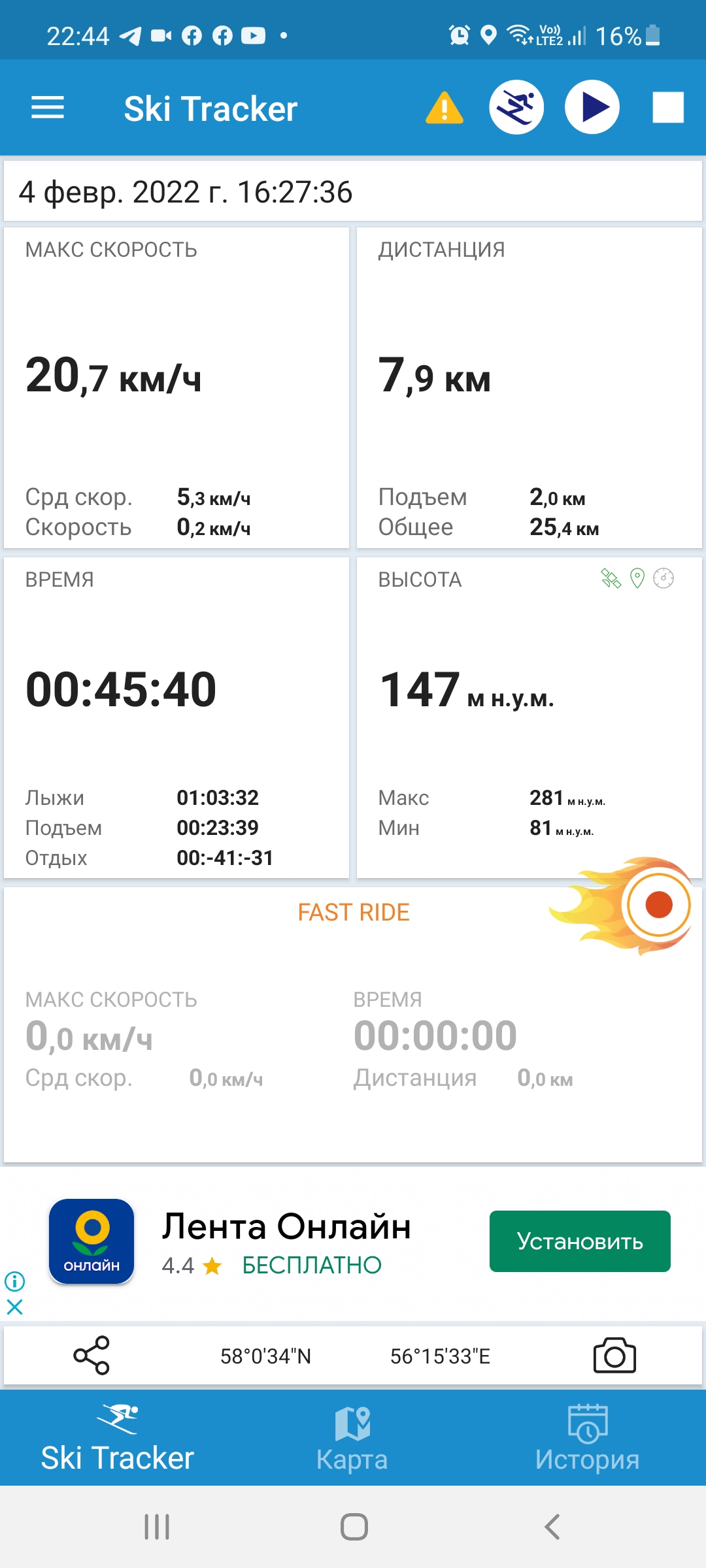Image resolution: width=706 pixels, height=1568 pixels.
Task: Stop the recording with the square button
Action: pos(667,108)
